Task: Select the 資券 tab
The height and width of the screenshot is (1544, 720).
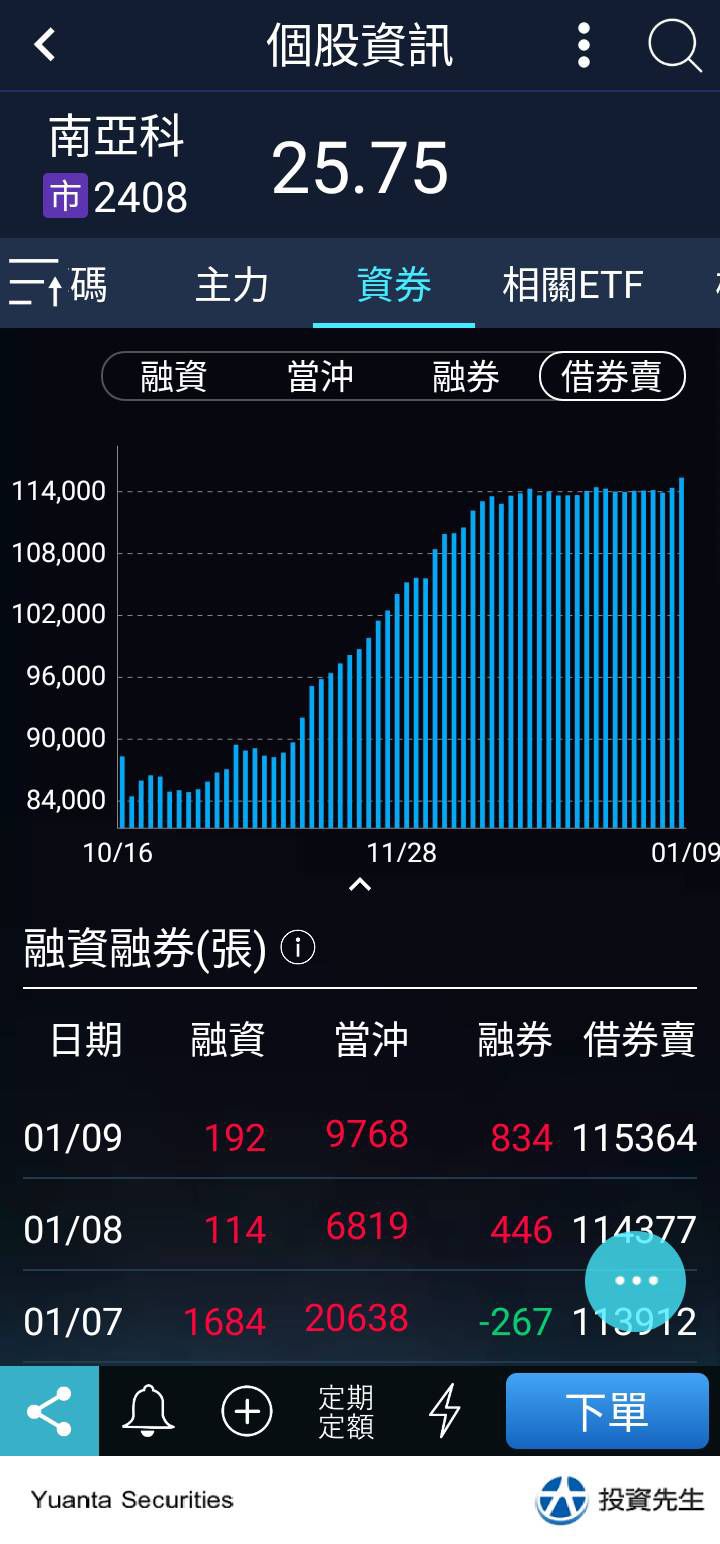Action: coord(394,285)
